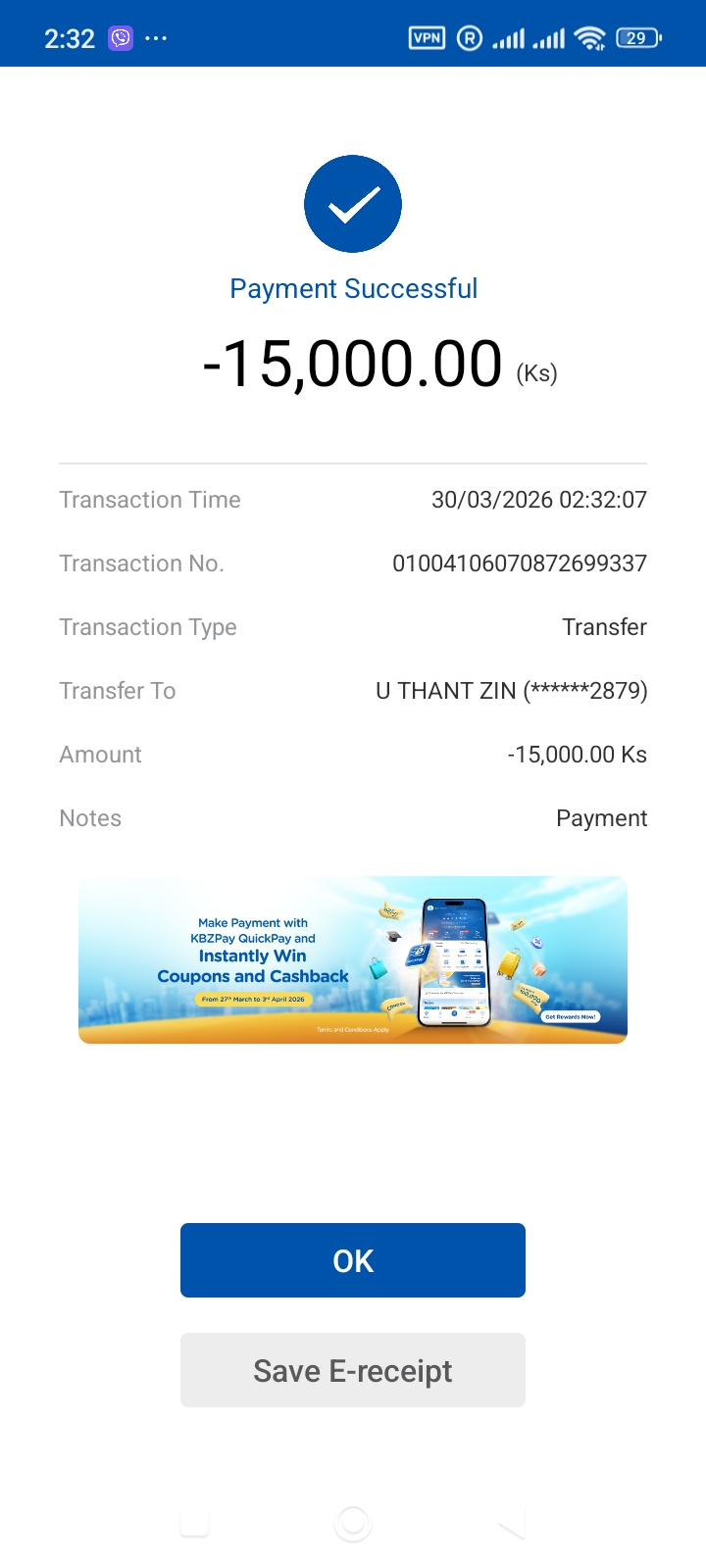Viewport: 706px width, 1568px height.
Task: Go back using system navigation
Action: [x=511, y=1524]
